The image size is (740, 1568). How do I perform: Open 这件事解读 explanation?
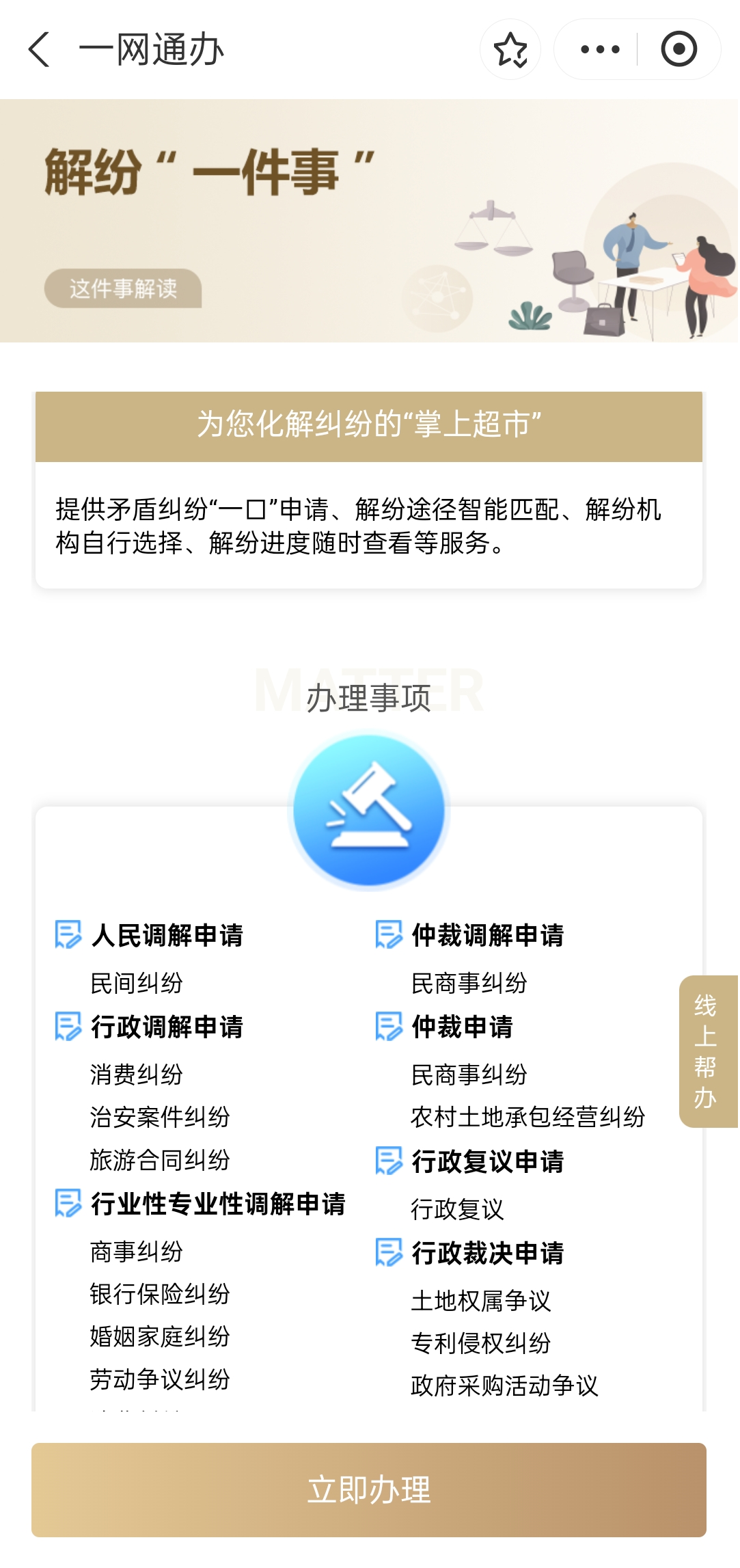click(x=123, y=288)
